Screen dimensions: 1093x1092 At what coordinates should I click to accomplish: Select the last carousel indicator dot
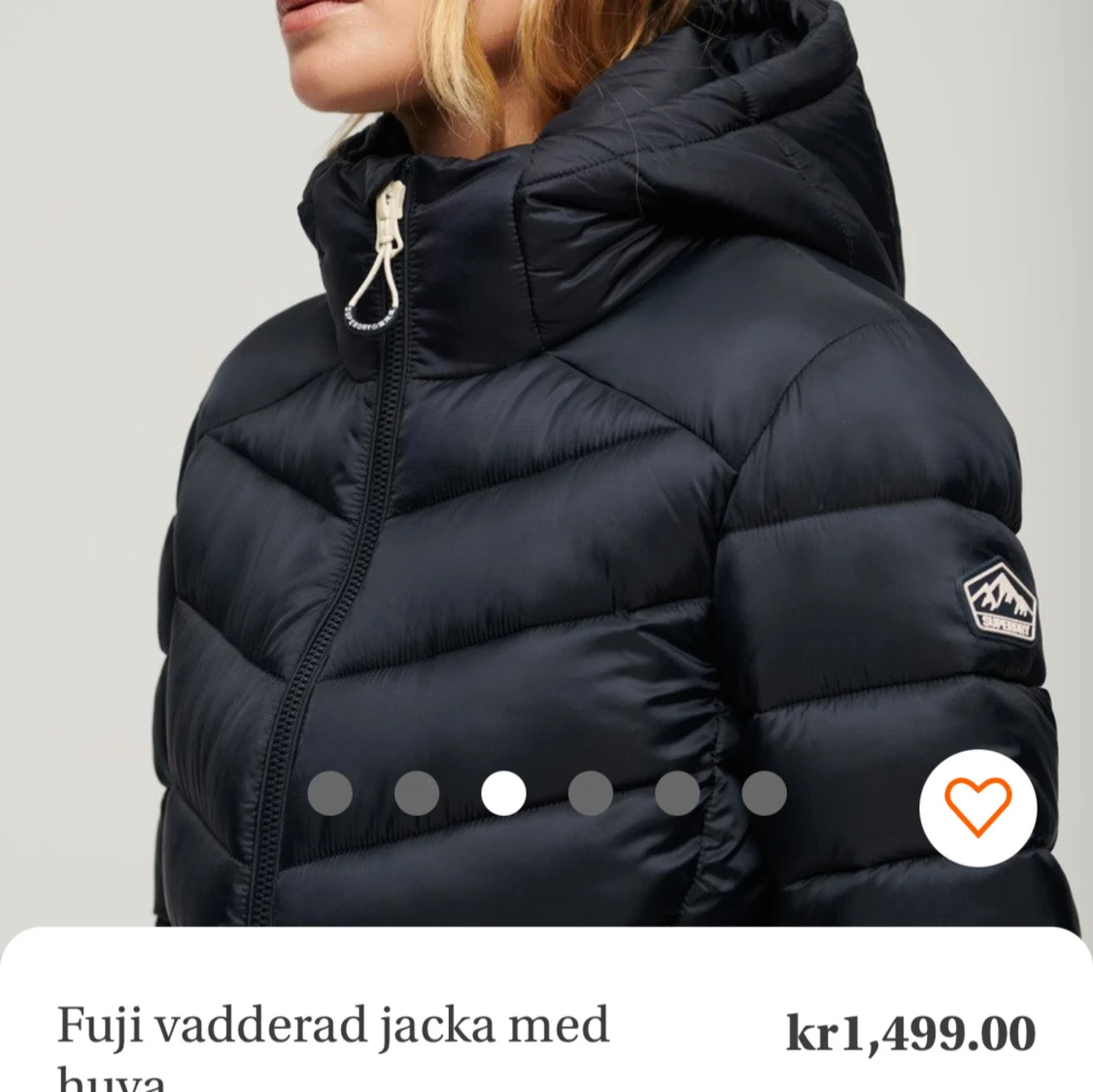tap(764, 793)
